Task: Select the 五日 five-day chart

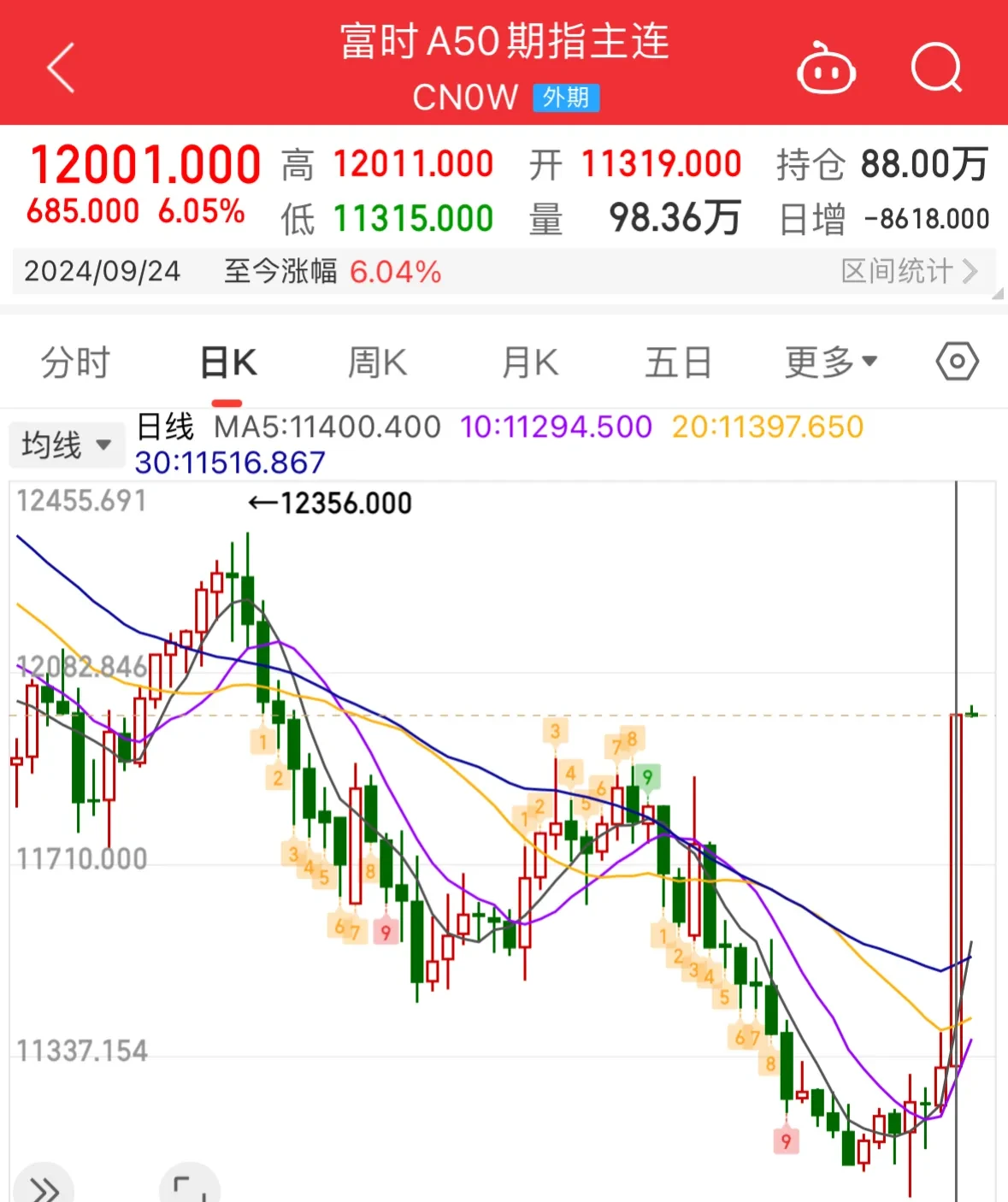Action: point(678,362)
